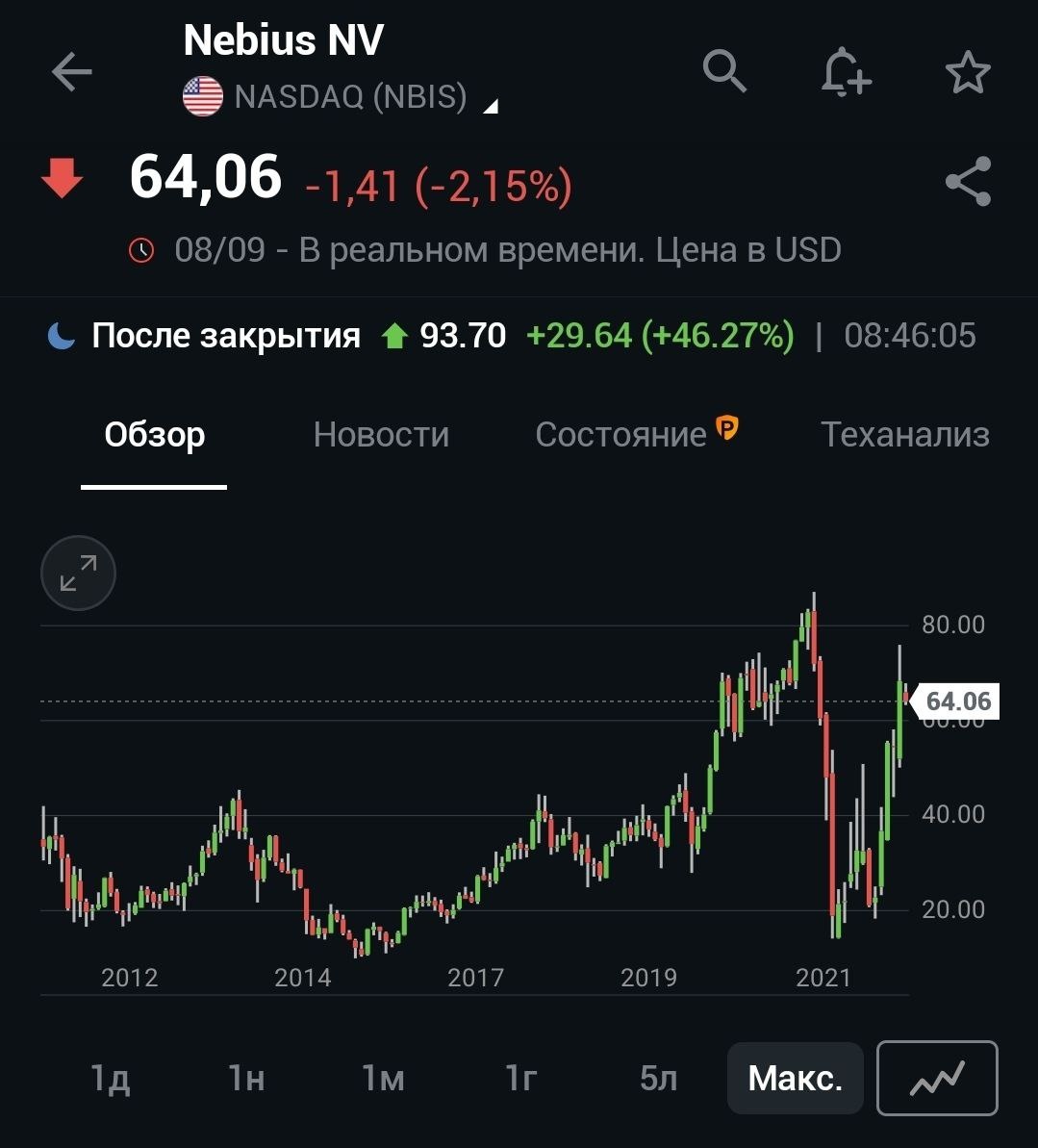The height and width of the screenshot is (1148, 1038).
Task: Share this Nebius NV quote
Action: (x=968, y=182)
